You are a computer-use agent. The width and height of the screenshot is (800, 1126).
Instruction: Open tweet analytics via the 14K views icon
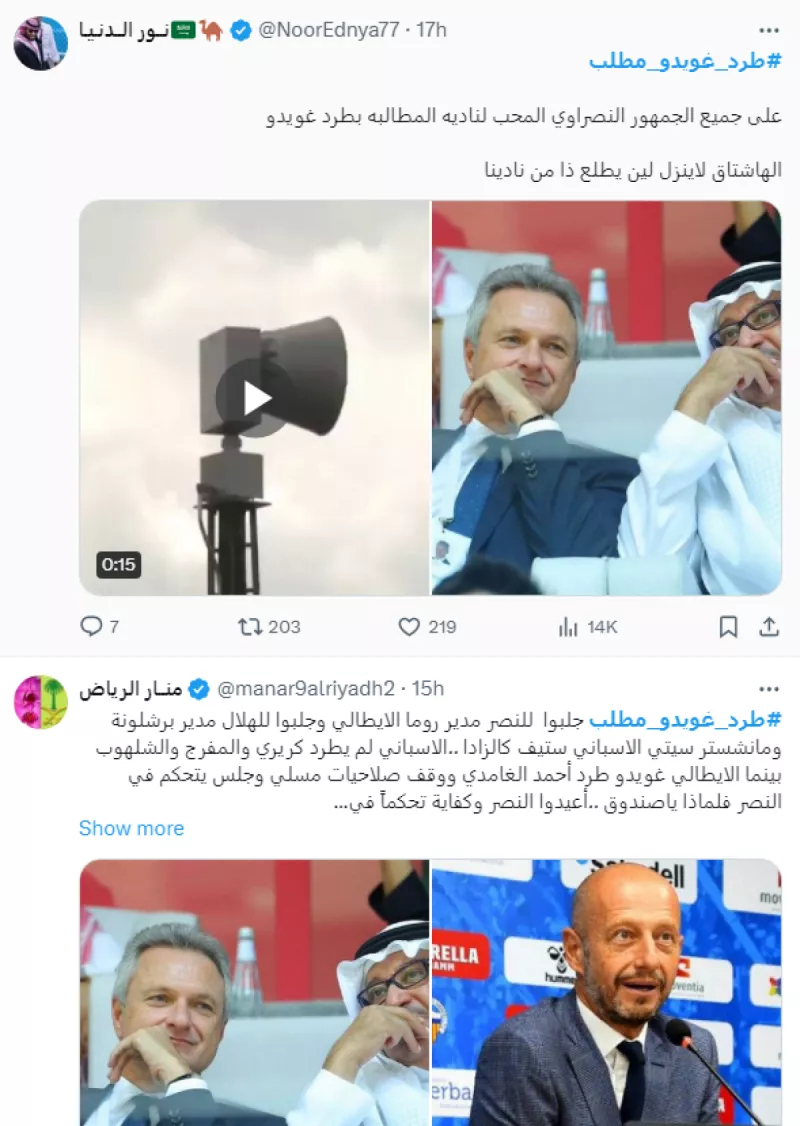coord(570,626)
